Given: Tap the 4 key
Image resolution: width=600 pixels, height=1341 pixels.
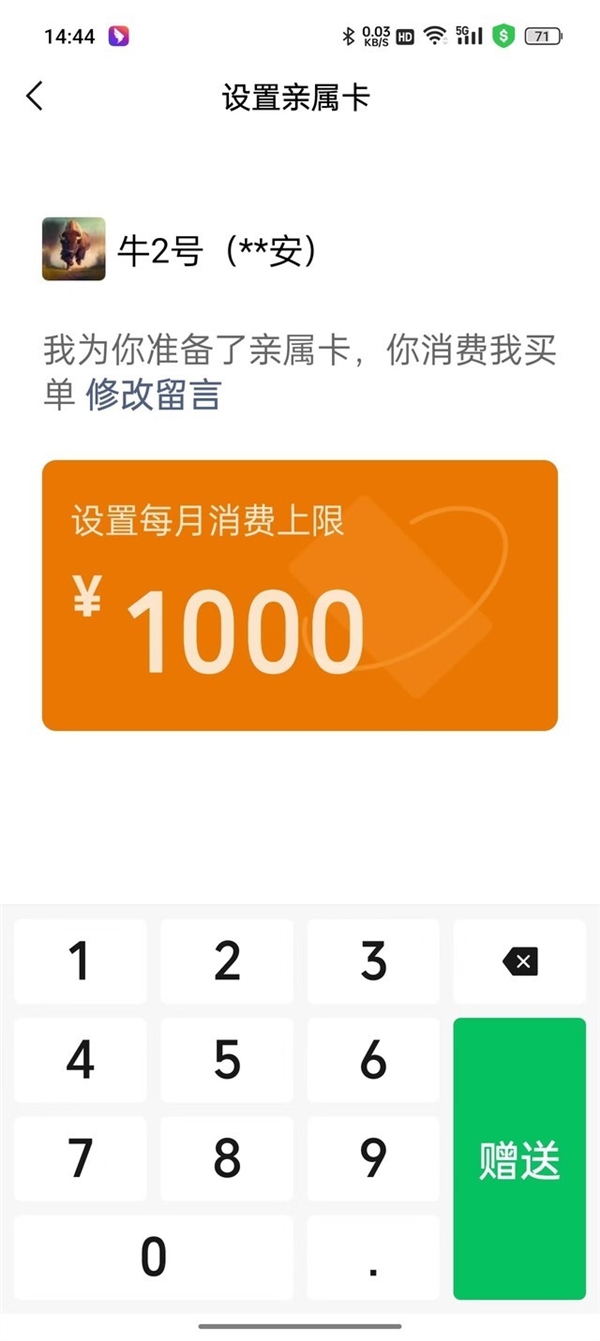Looking at the screenshot, I should click(80, 1060).
